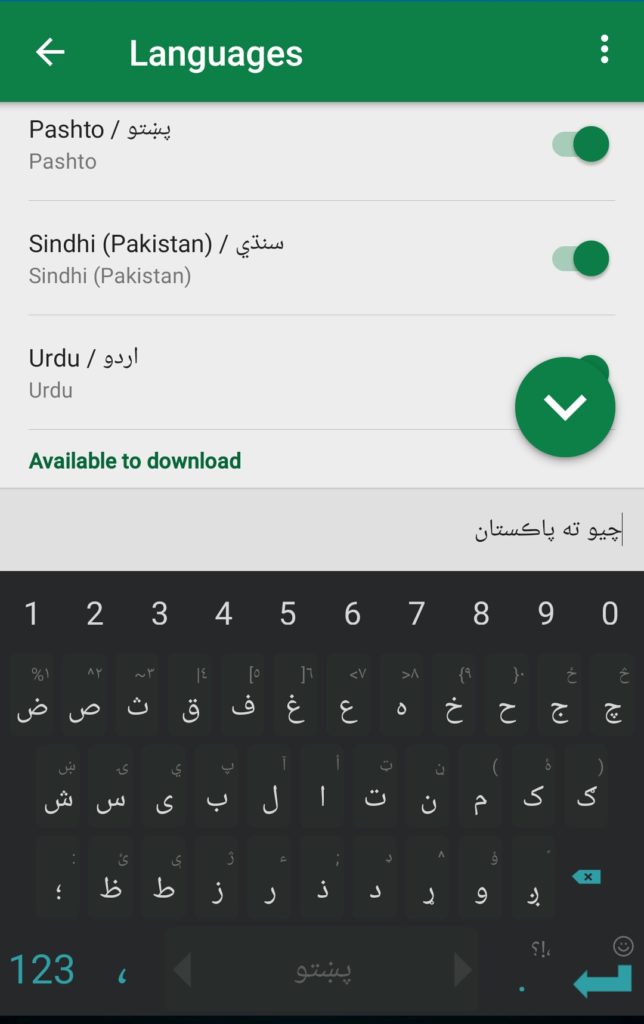Open the overflow menu

604,50
